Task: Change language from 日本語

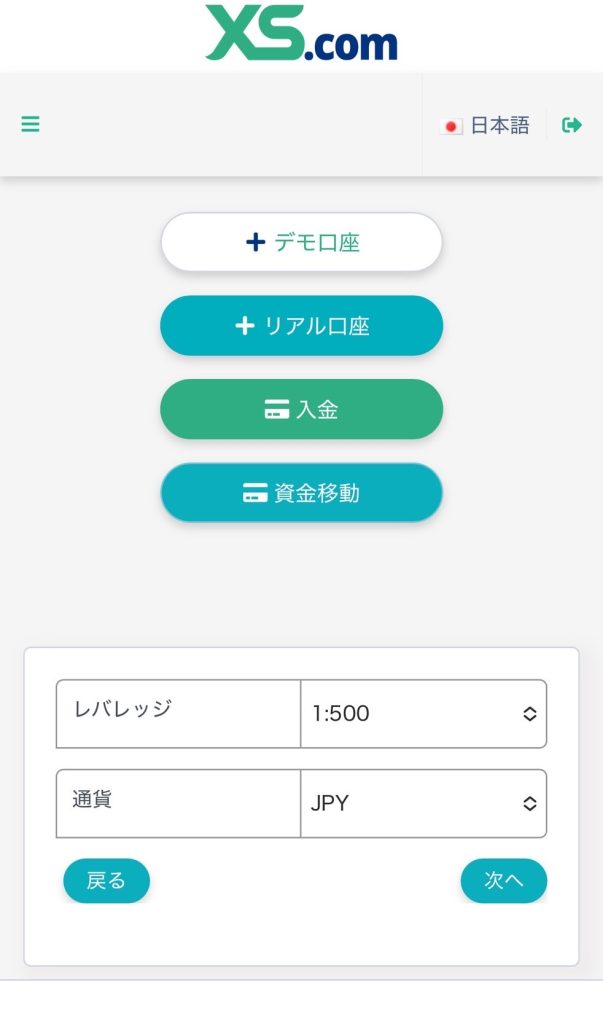Action: point(486,126)
